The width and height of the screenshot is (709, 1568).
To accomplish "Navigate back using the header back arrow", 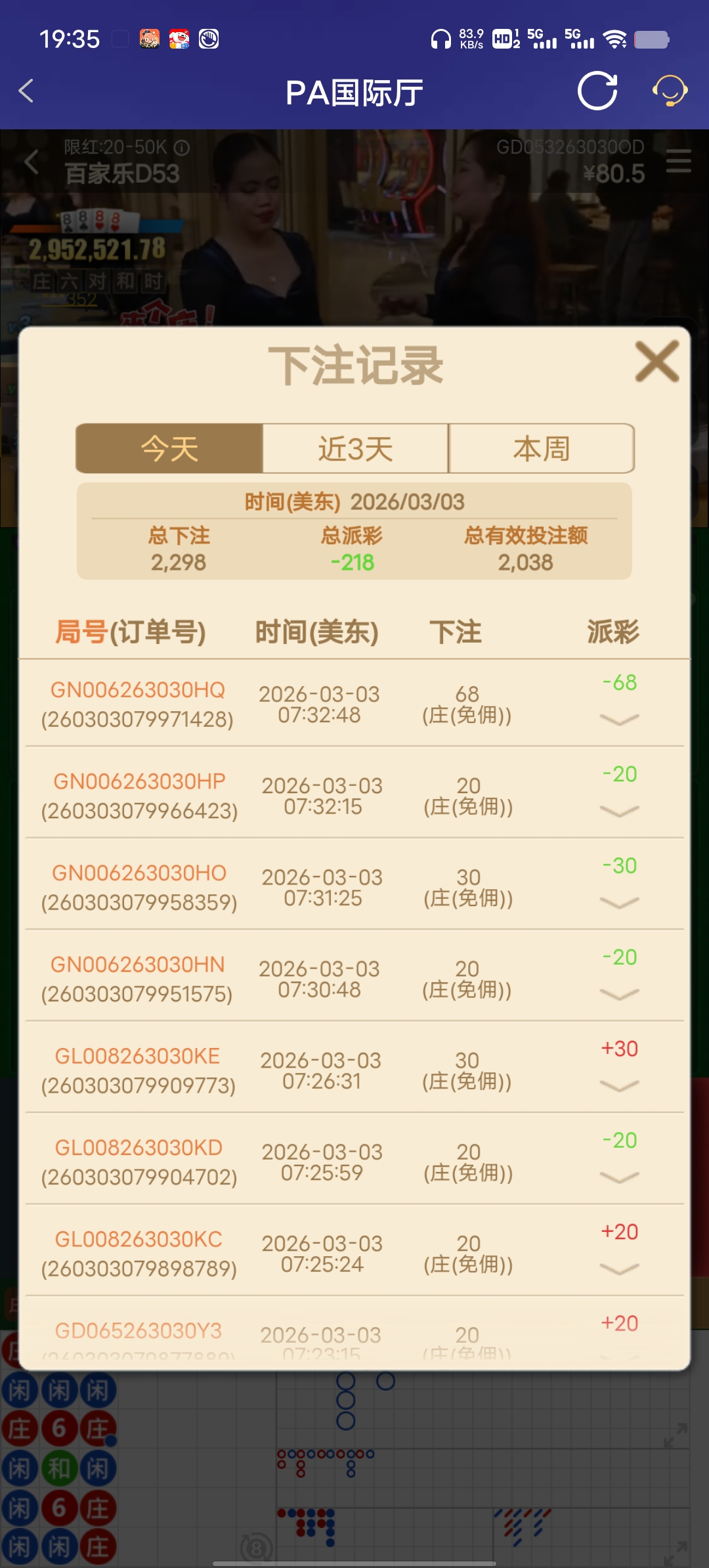I will 26,91.
